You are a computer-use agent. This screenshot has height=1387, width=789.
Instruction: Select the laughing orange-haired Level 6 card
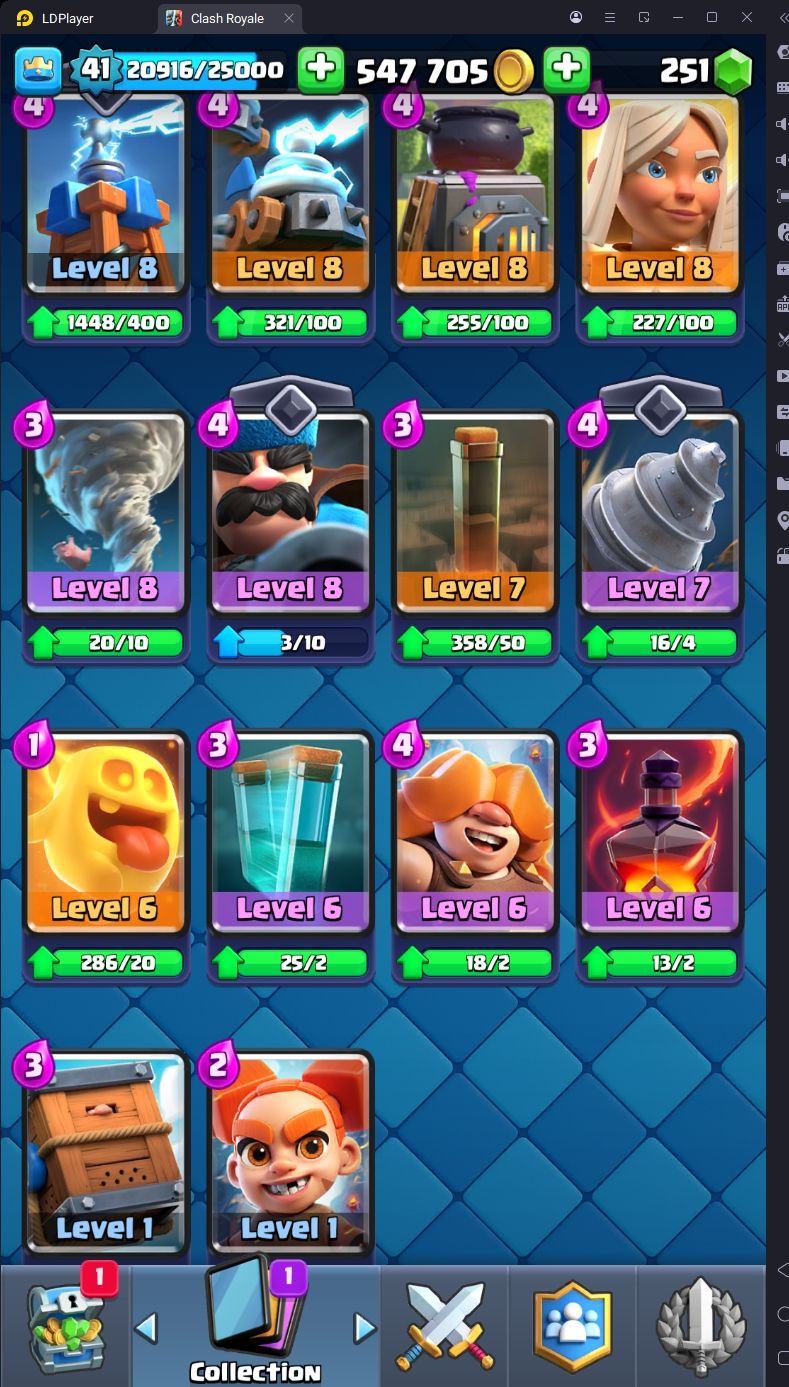474,830
